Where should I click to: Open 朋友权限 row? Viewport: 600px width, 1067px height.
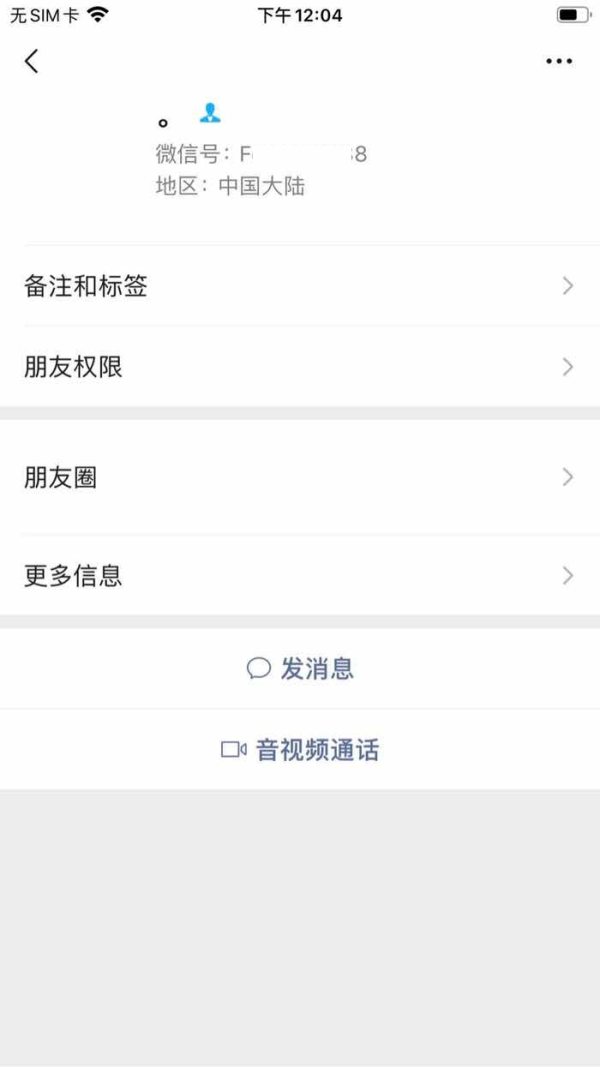(x=300, y=367)
